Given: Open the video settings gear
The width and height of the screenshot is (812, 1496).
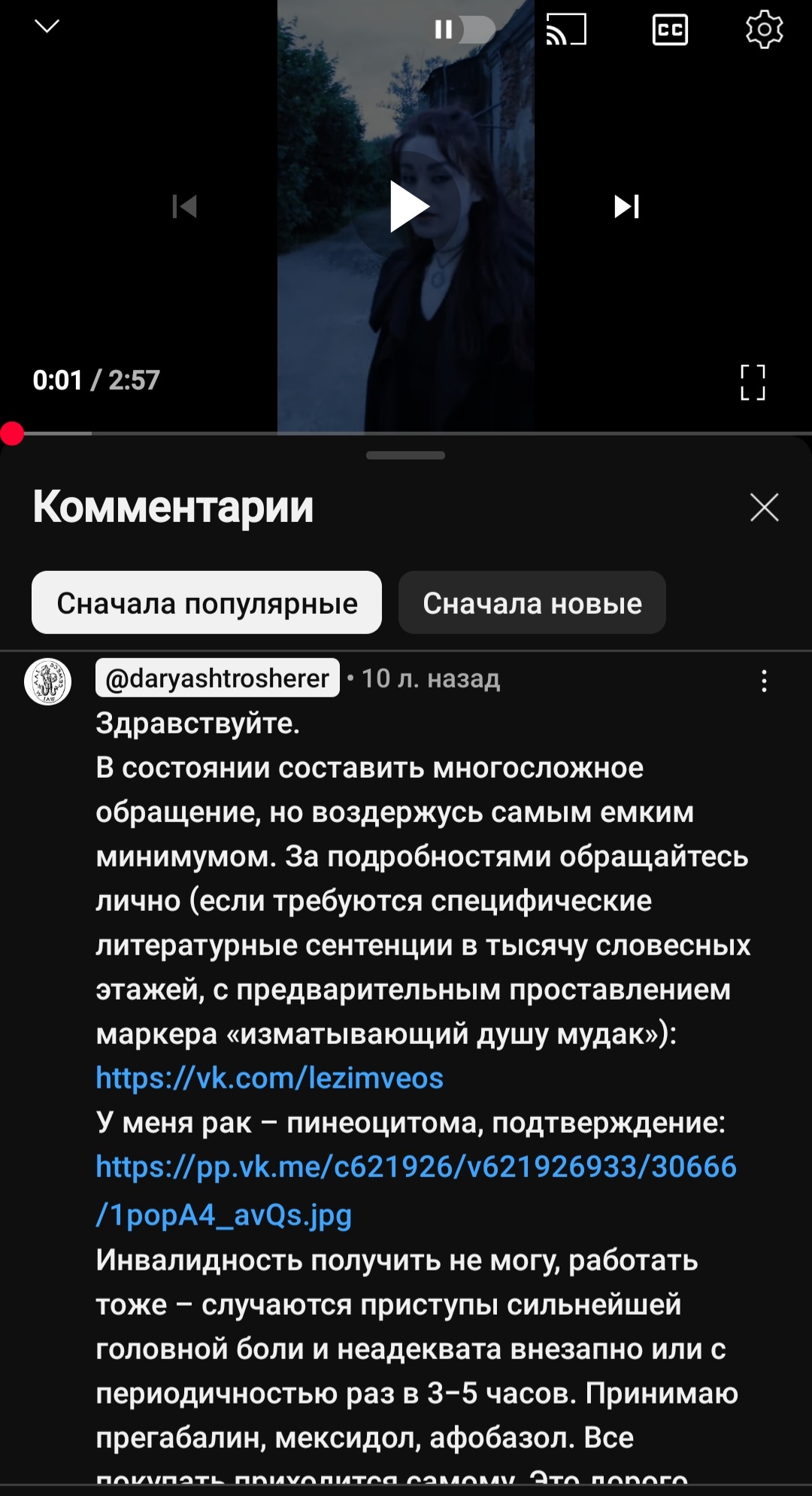Looking at the screenshot, I should click(x=764, y=30).
